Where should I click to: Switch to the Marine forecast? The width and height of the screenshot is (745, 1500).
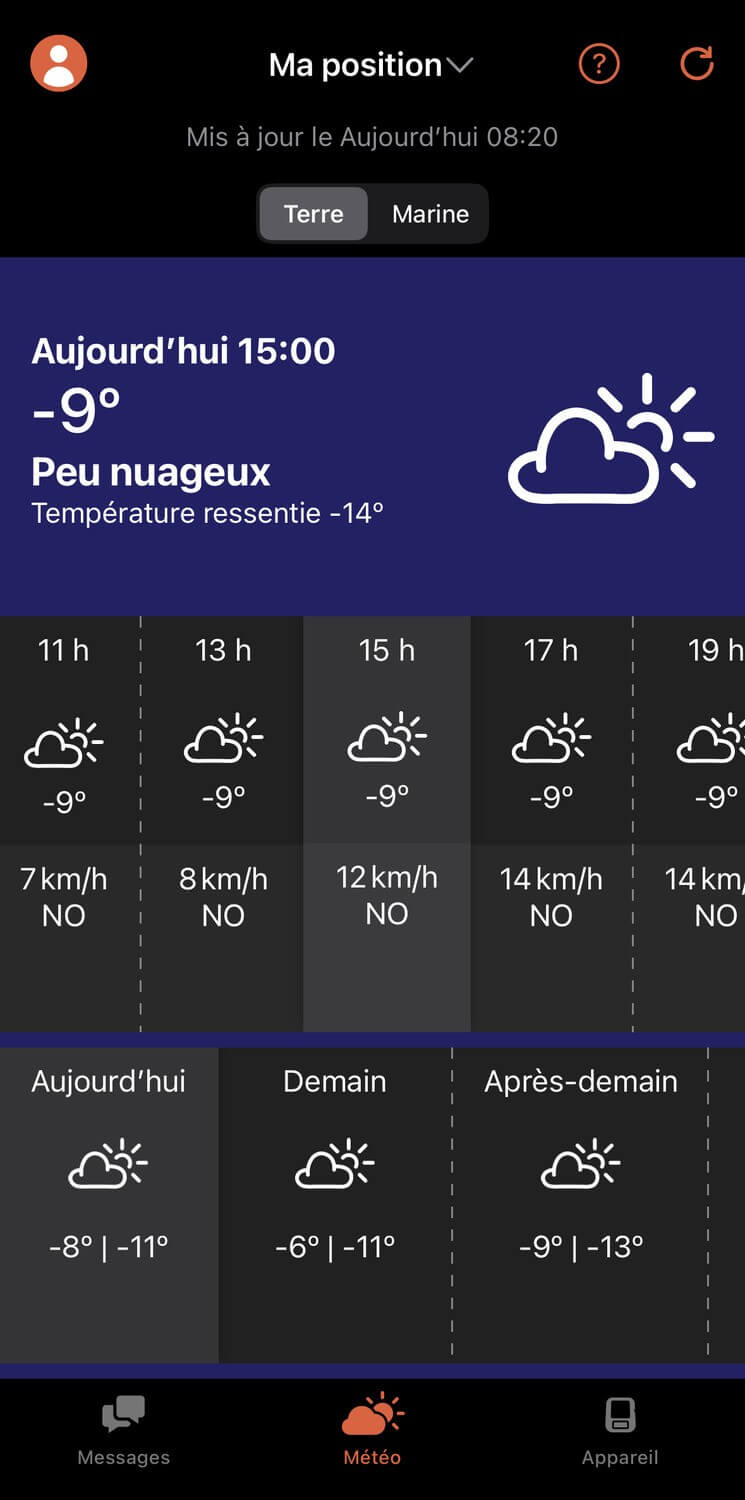click(x=430, y=214)
